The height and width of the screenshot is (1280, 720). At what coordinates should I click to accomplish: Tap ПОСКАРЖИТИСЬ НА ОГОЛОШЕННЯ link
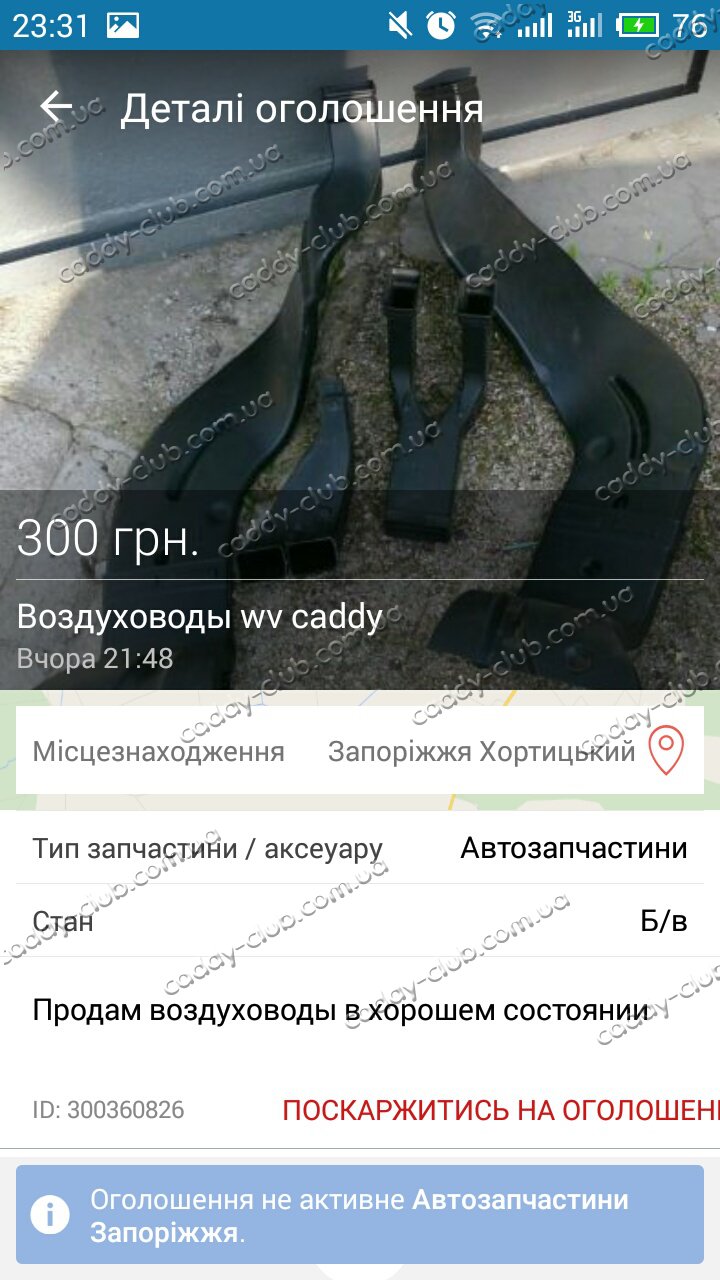tap(500, 1110)
